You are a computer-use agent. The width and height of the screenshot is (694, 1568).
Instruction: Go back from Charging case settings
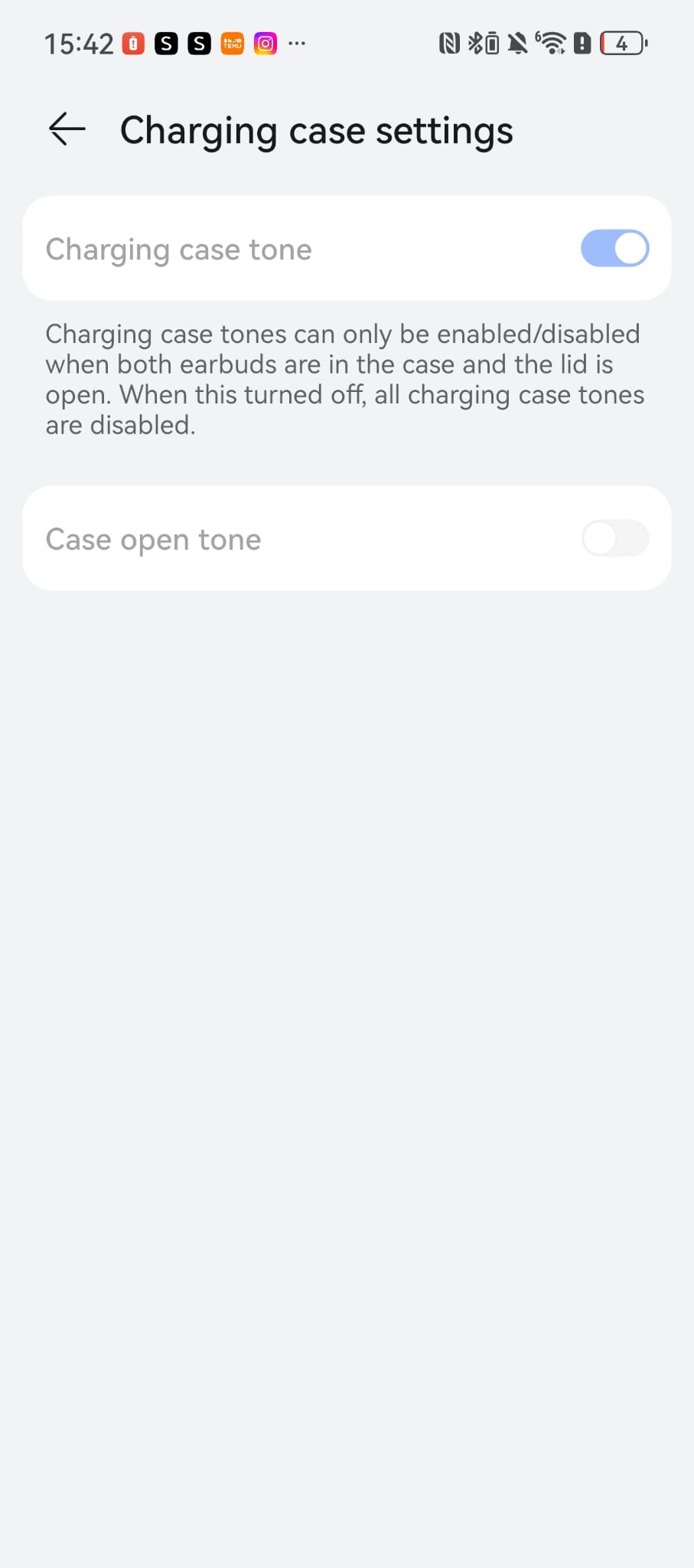point(67,129)
